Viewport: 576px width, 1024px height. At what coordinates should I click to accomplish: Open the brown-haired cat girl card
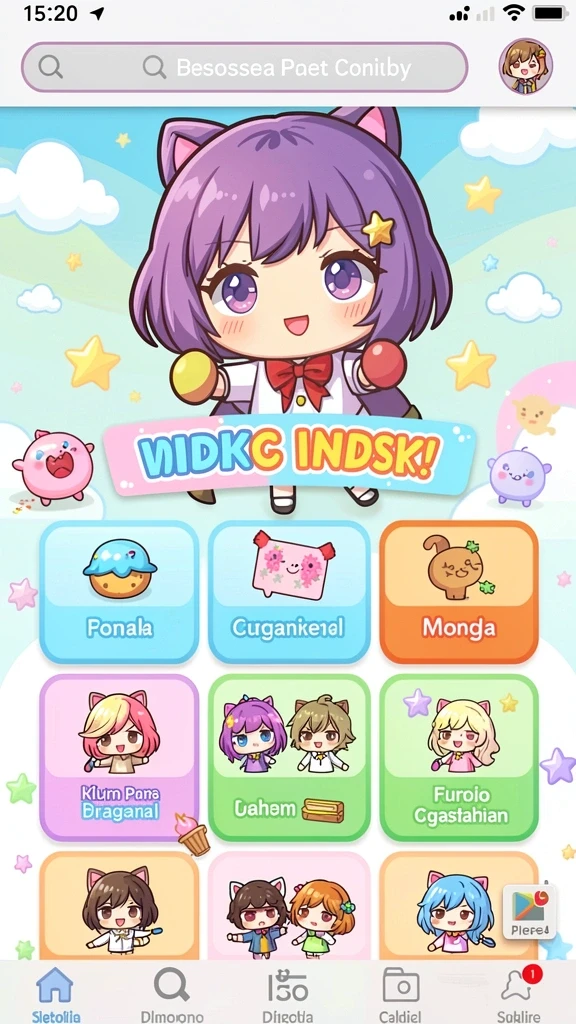pyautogui.click(x=119, y=905)
